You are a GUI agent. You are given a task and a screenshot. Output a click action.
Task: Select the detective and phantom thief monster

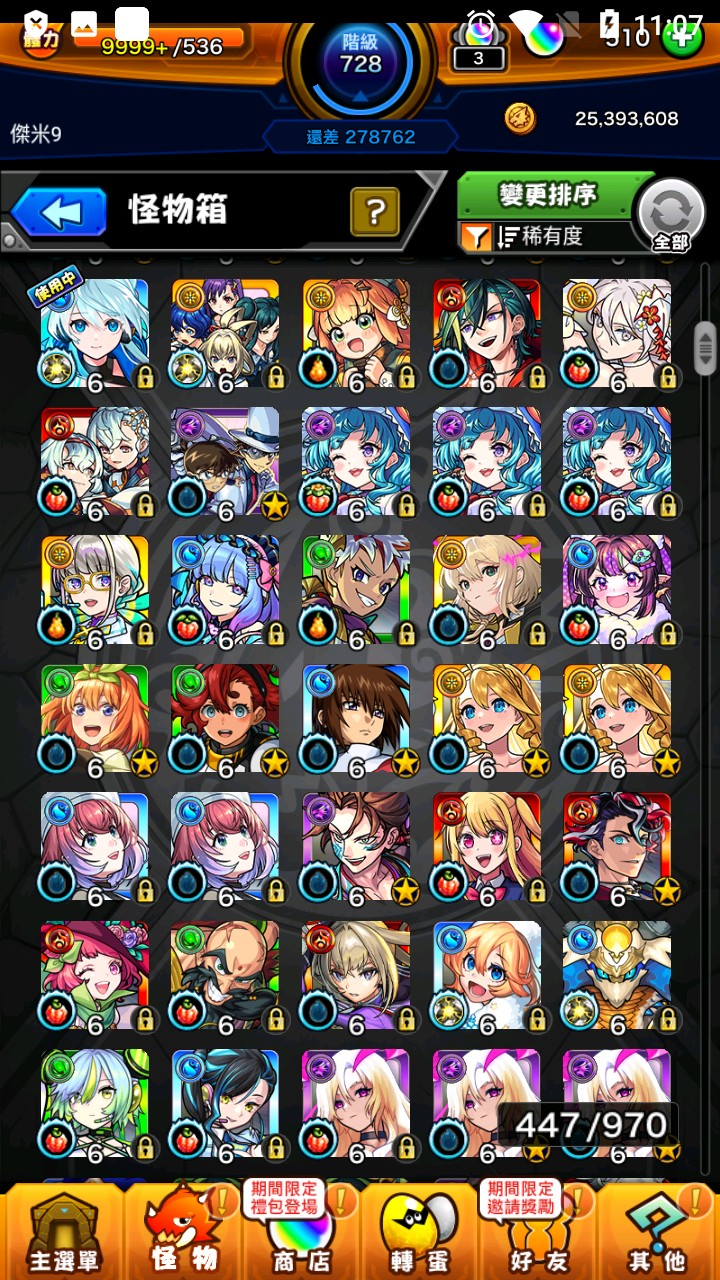(x=225, y=462)
